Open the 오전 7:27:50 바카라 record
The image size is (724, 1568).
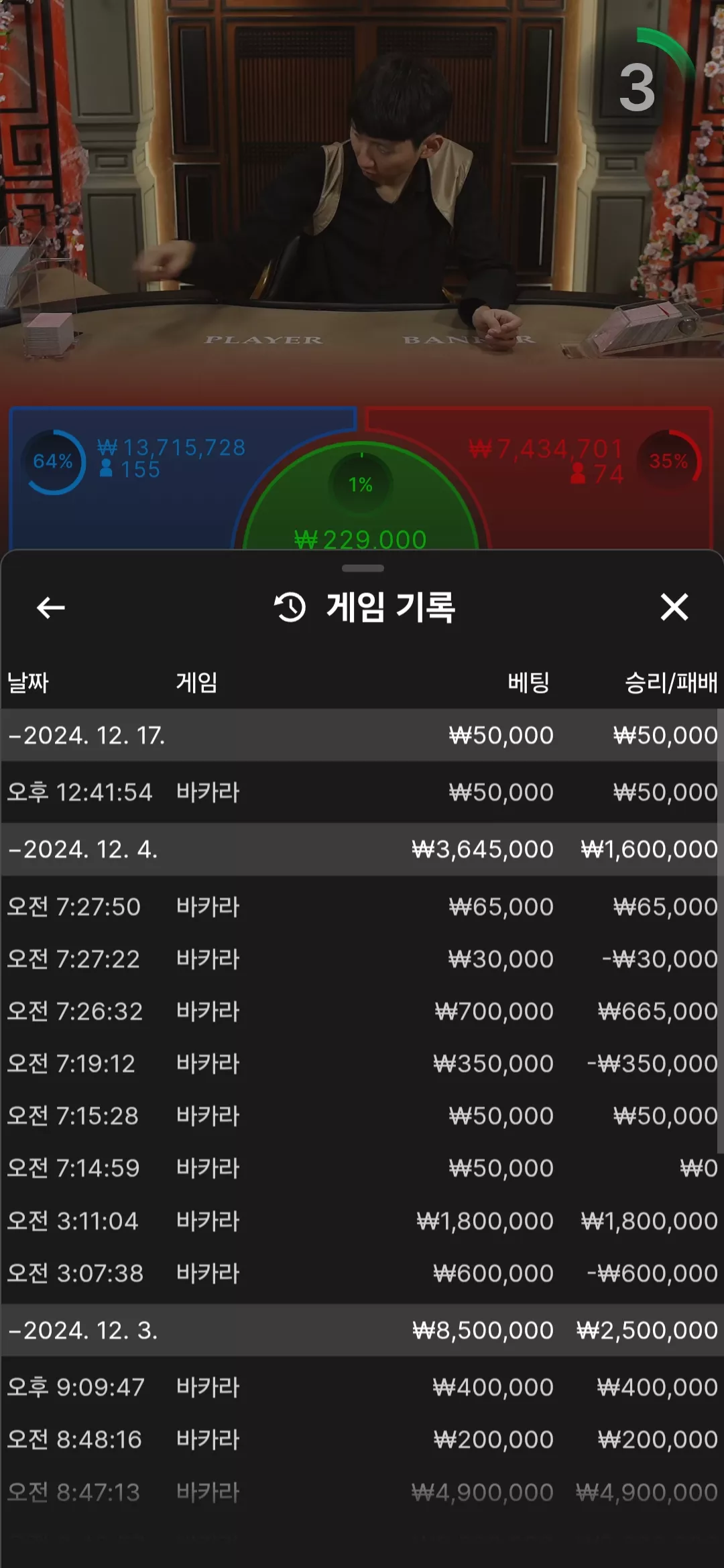click(x=362, y=907)
